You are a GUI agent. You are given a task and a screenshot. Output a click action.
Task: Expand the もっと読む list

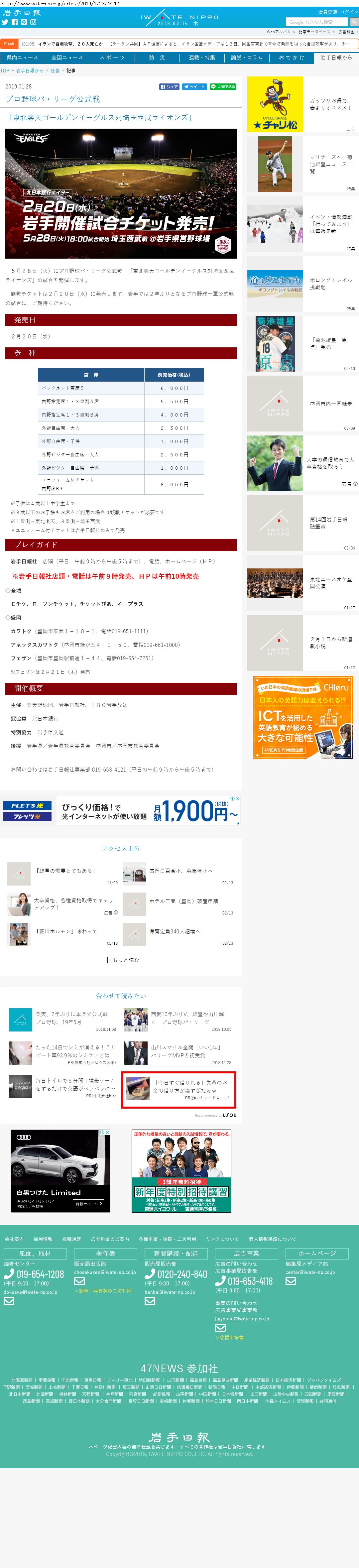tap(121, 960)
